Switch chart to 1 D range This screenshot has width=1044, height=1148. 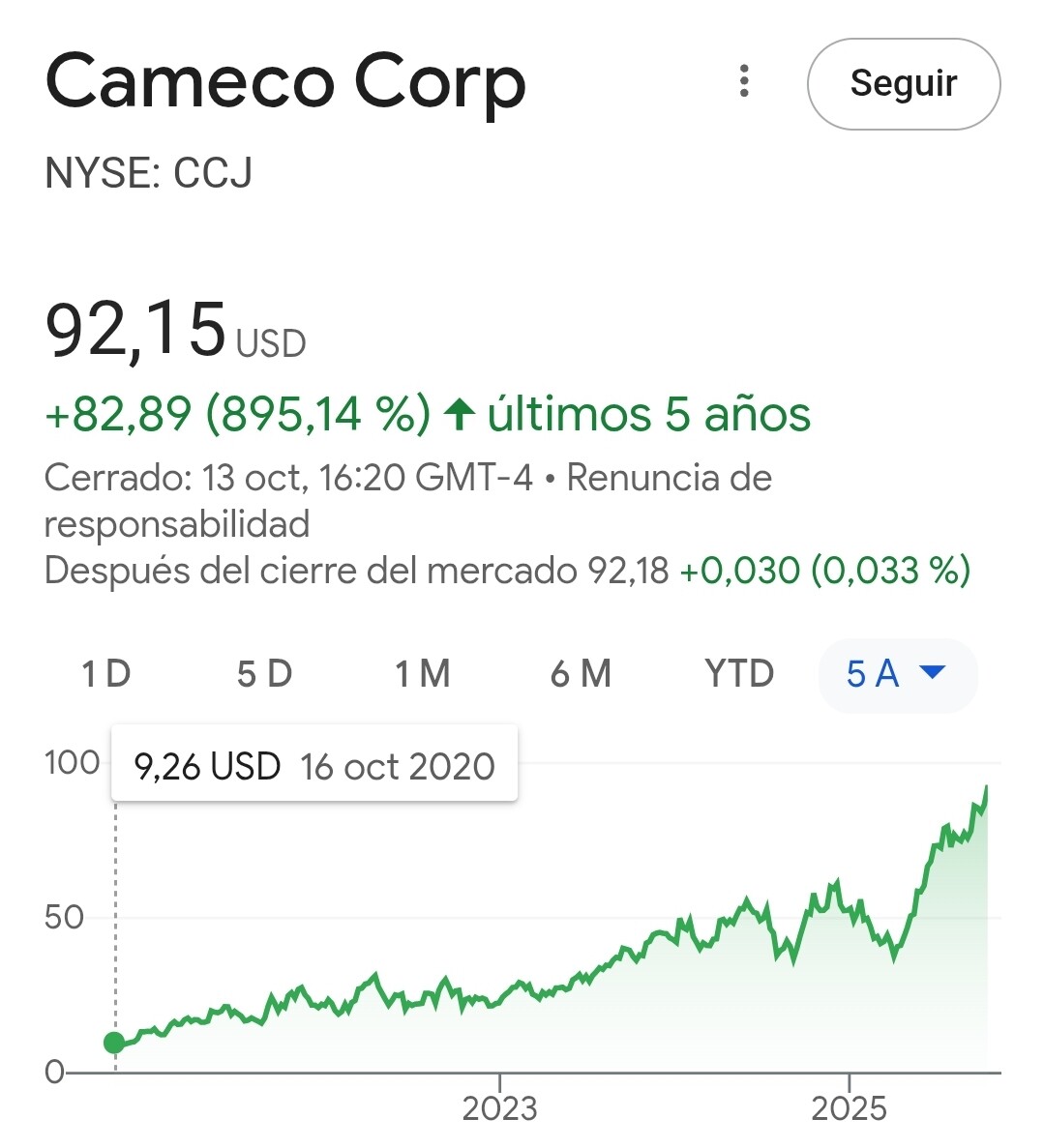[x=105, y=674]
